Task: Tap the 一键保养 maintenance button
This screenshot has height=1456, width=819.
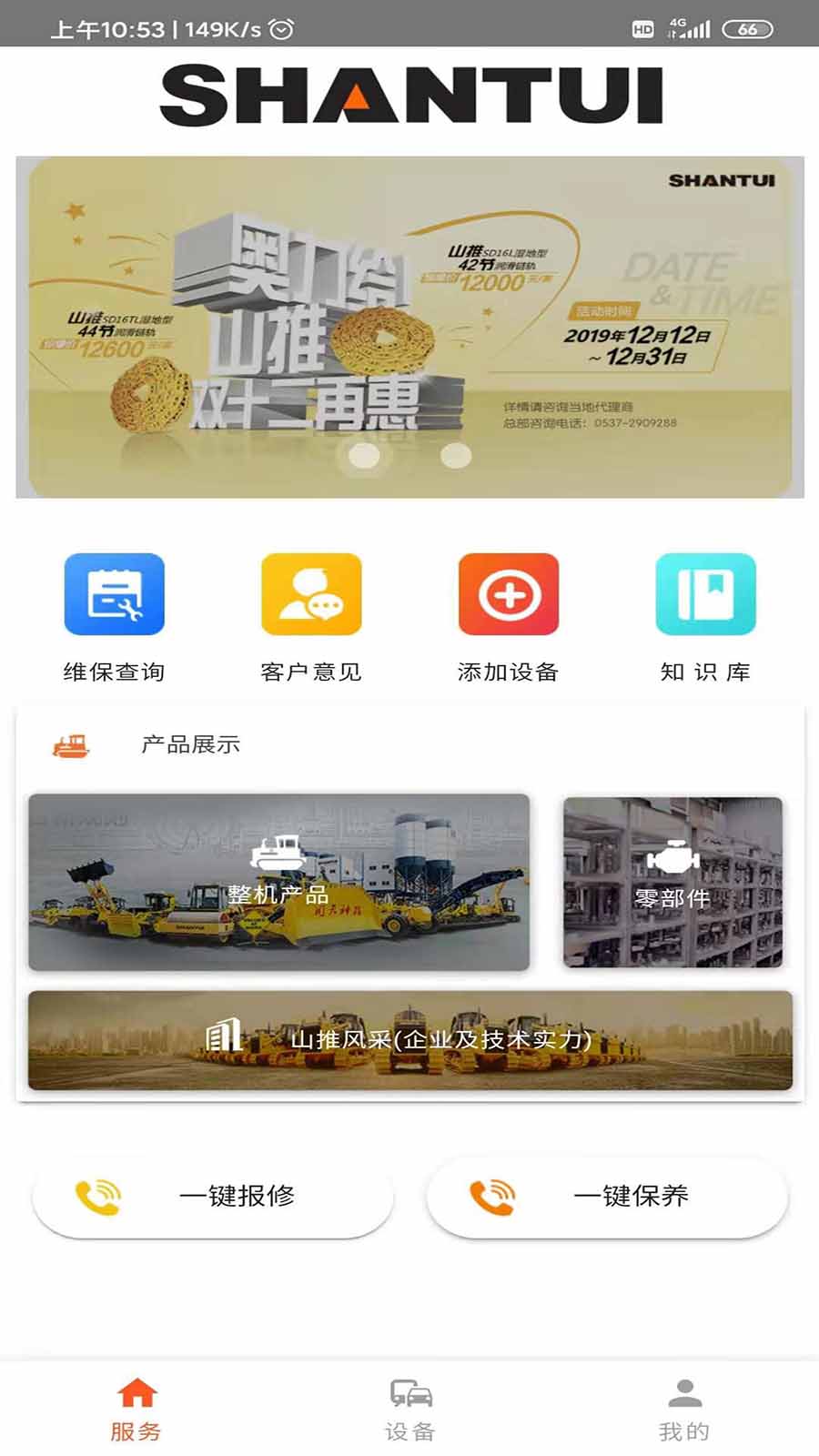Action: tap(607, 1196)
